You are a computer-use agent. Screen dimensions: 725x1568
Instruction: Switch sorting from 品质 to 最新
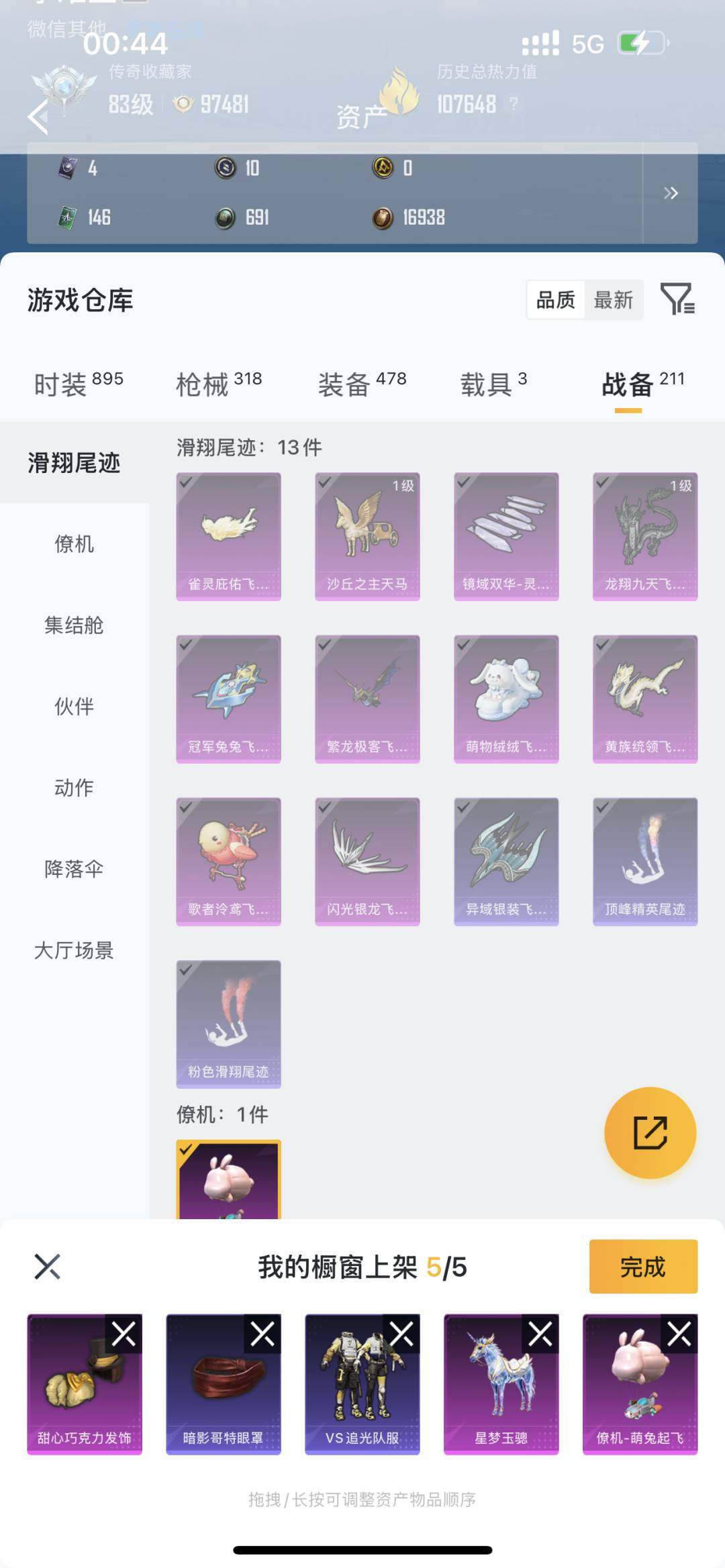point(612,300)
